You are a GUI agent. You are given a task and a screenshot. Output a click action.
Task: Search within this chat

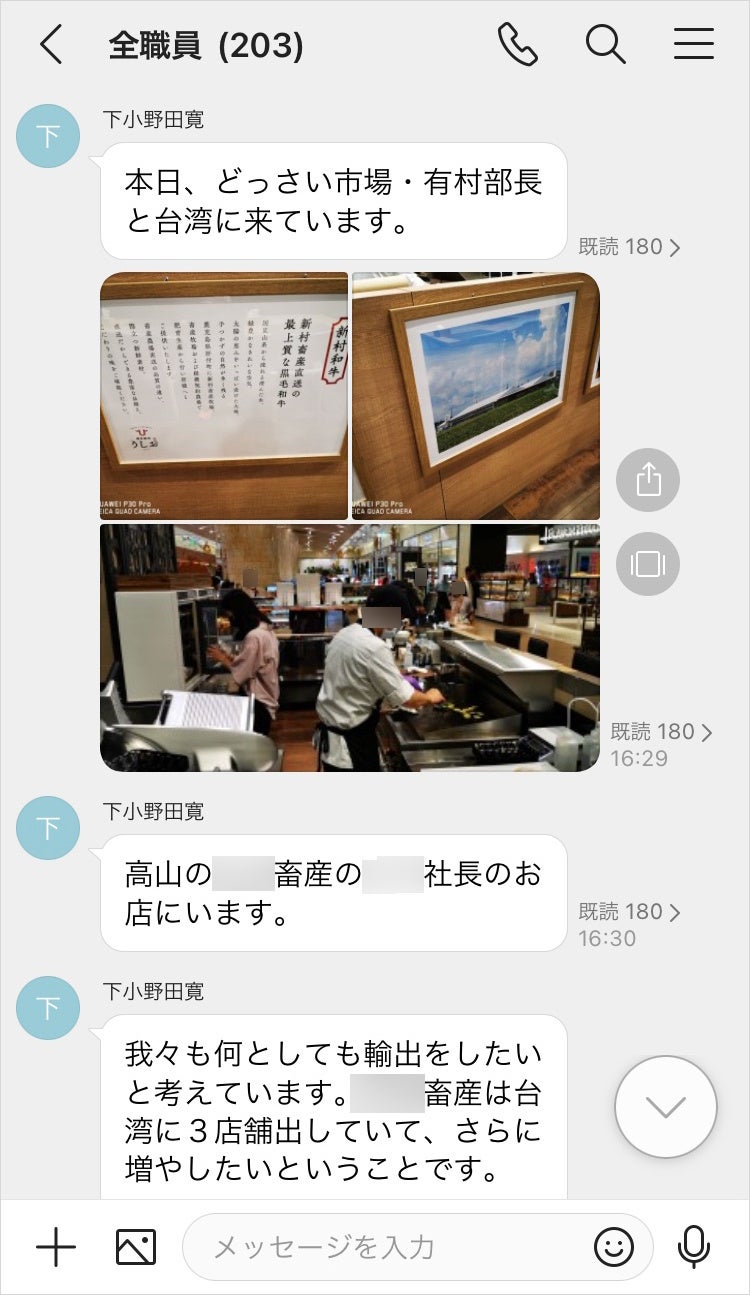[605, 45]
